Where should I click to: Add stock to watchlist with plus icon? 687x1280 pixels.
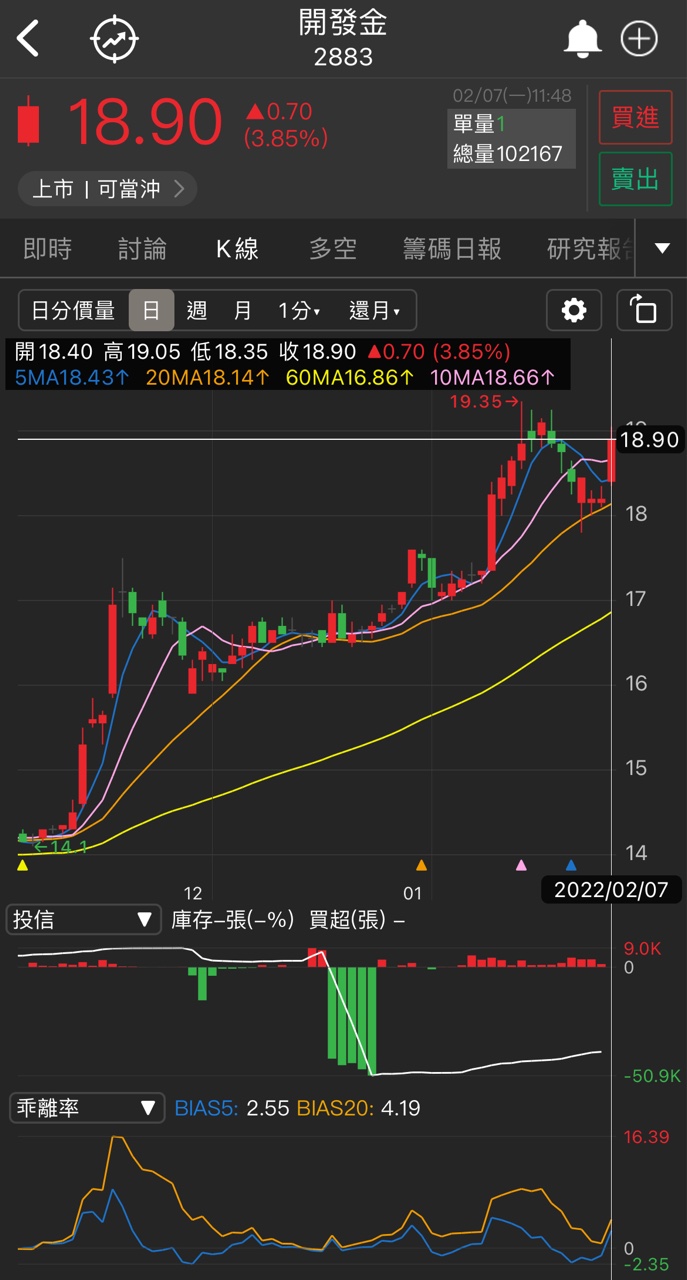[639, 40]
